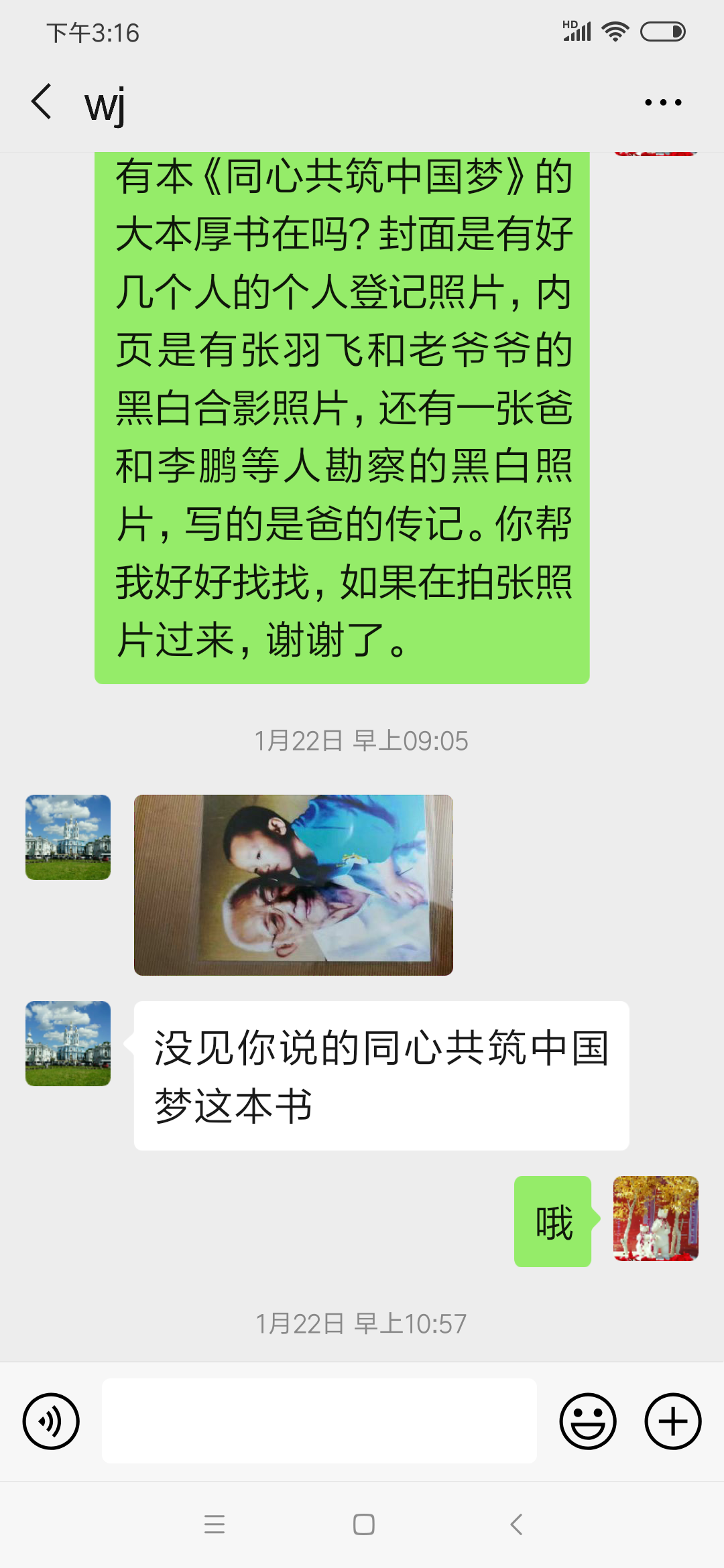
Task: Open the system recent apps button
Action: click(215, 1524)
